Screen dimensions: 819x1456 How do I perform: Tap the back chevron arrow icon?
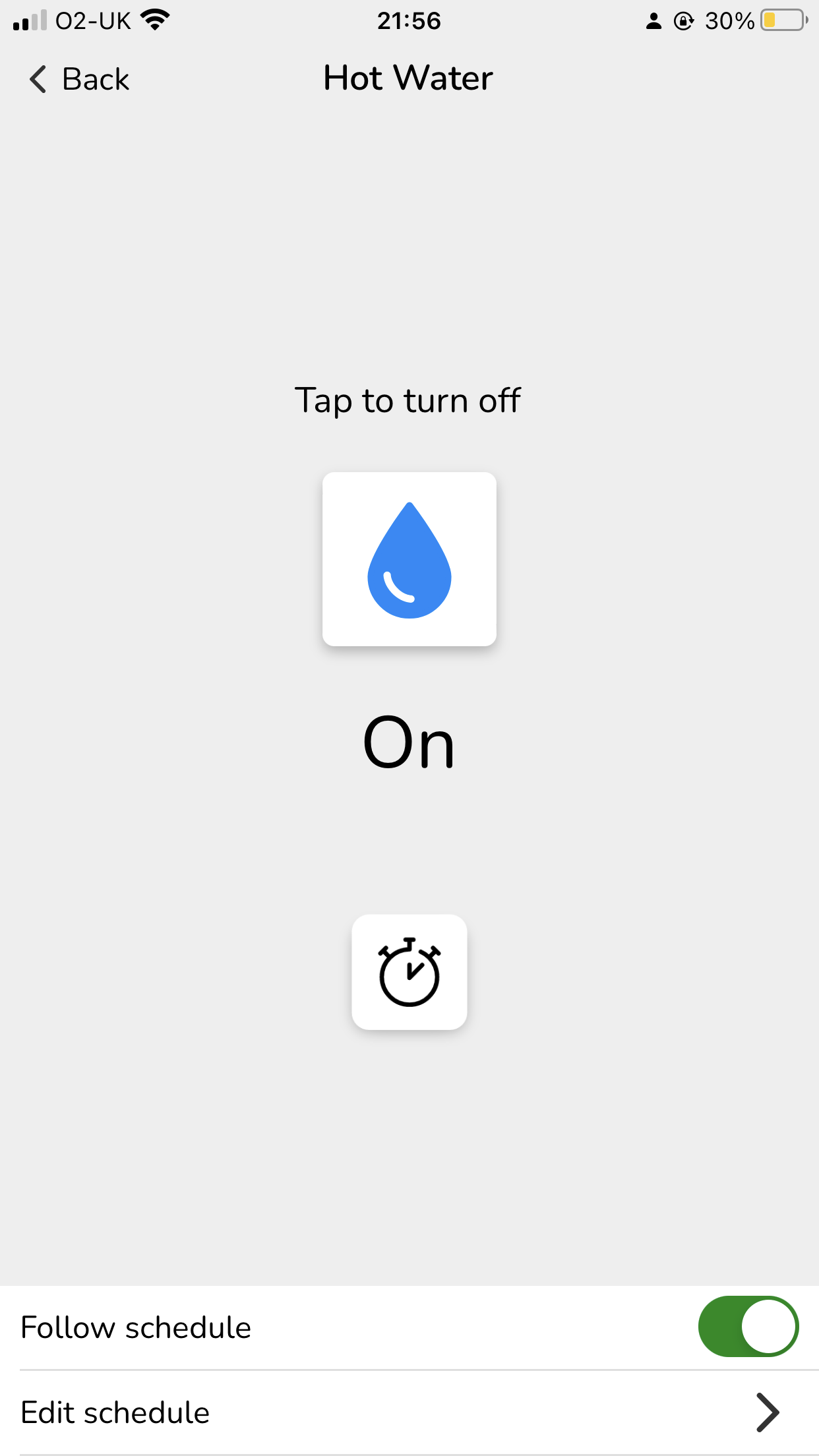[38, 78]
